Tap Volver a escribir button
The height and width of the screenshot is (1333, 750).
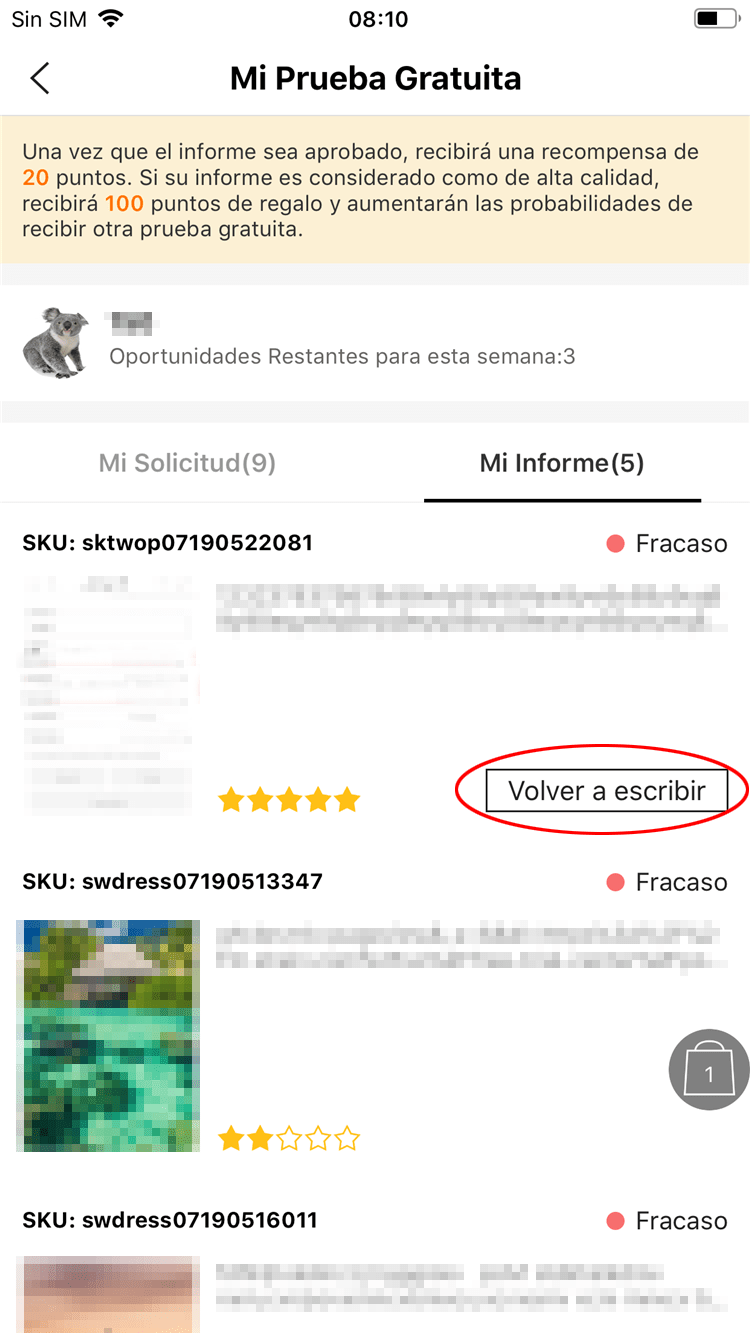pyautogui.click(x=607, y=791)
